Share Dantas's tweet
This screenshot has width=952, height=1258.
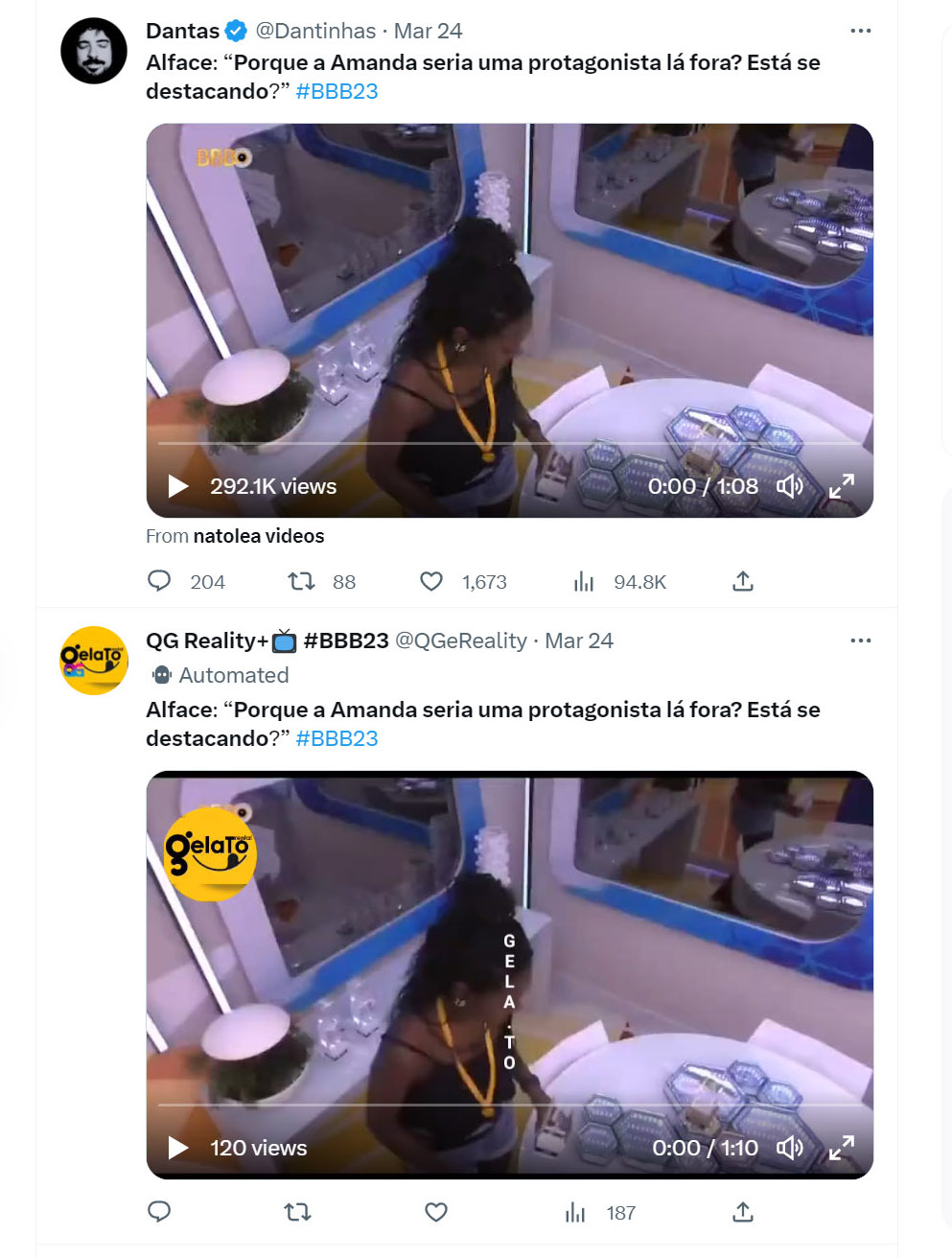pos(742,581)
